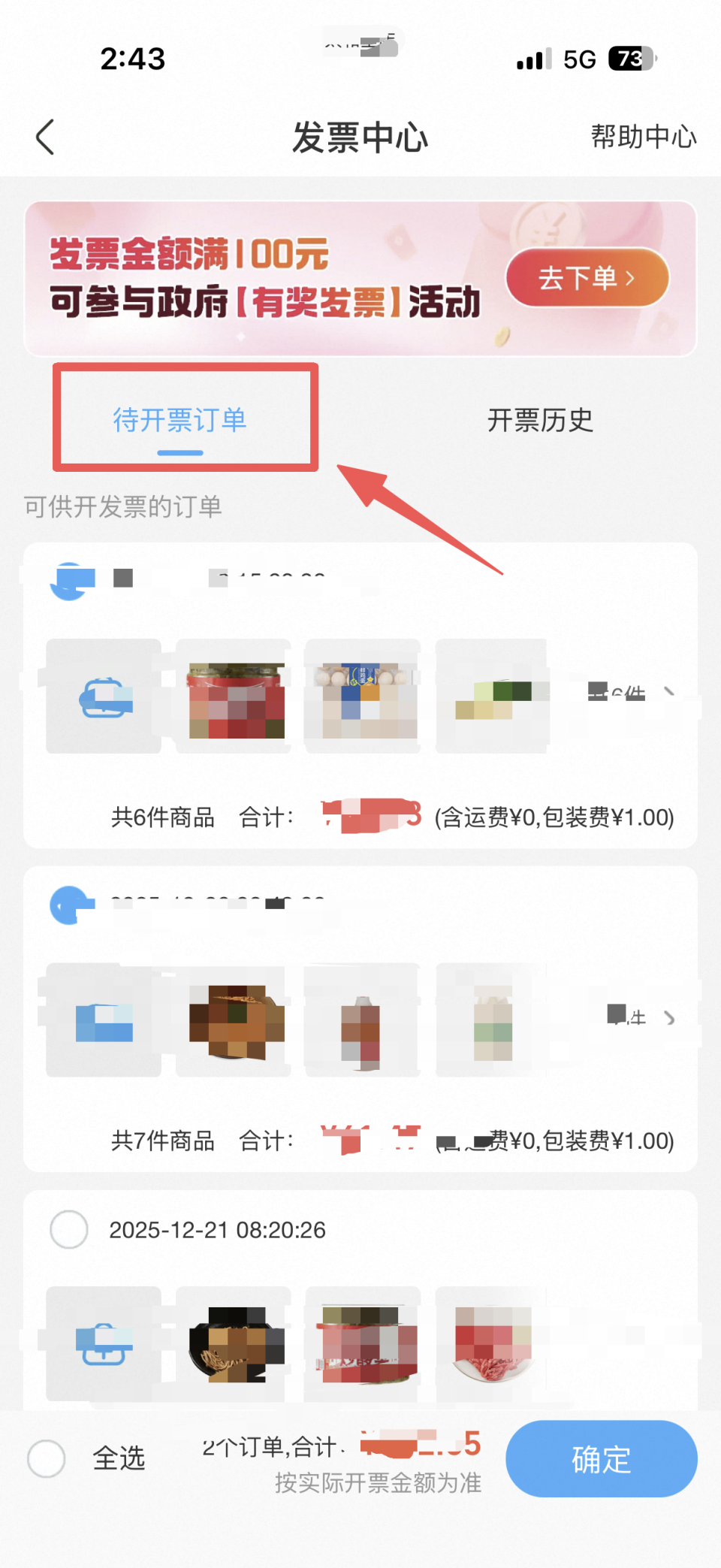
Task: Tap the battery indicator in status bar
Action: point(628,59)
